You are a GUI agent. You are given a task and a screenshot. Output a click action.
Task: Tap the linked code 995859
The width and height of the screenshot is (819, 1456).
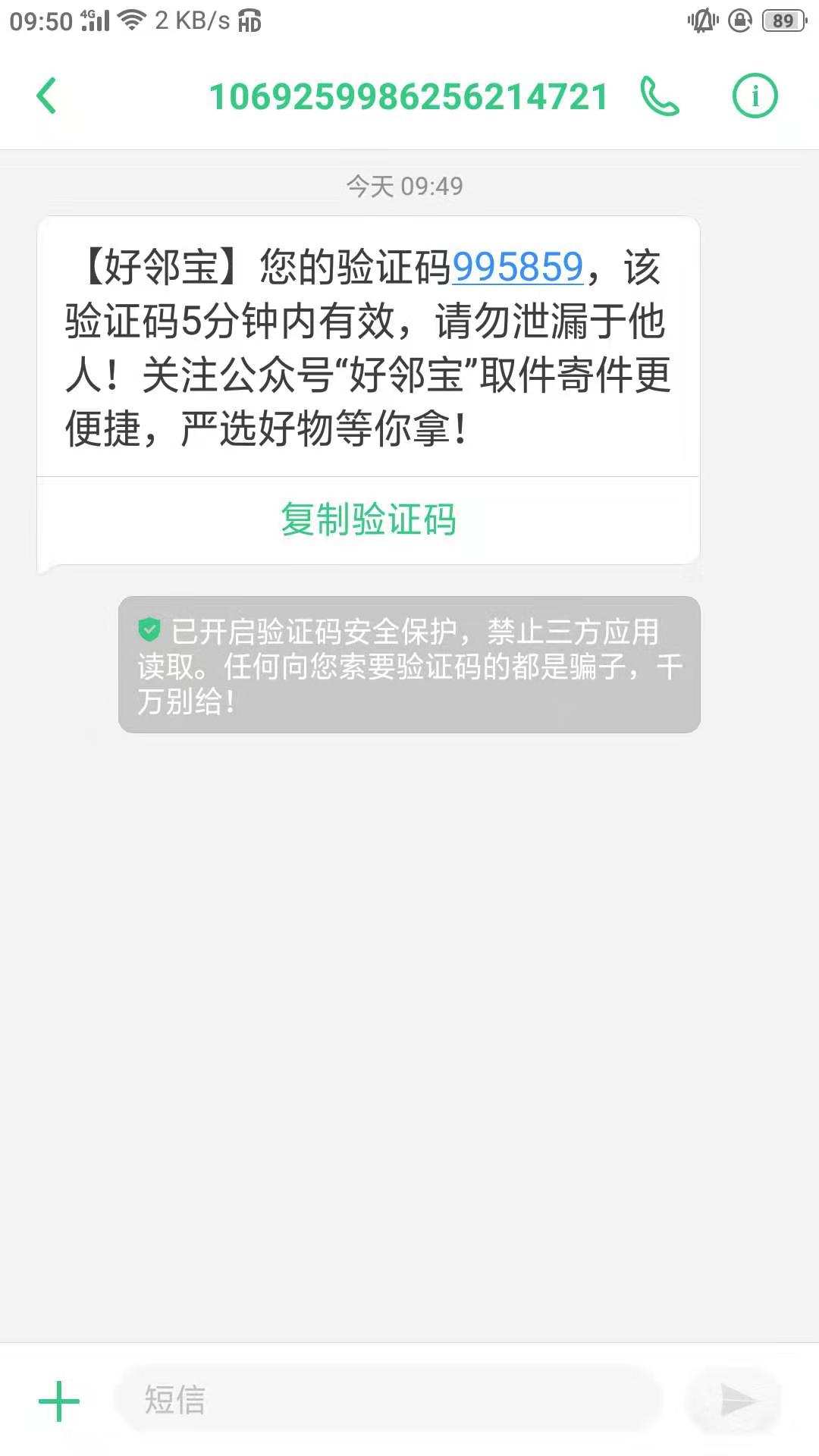517,268
